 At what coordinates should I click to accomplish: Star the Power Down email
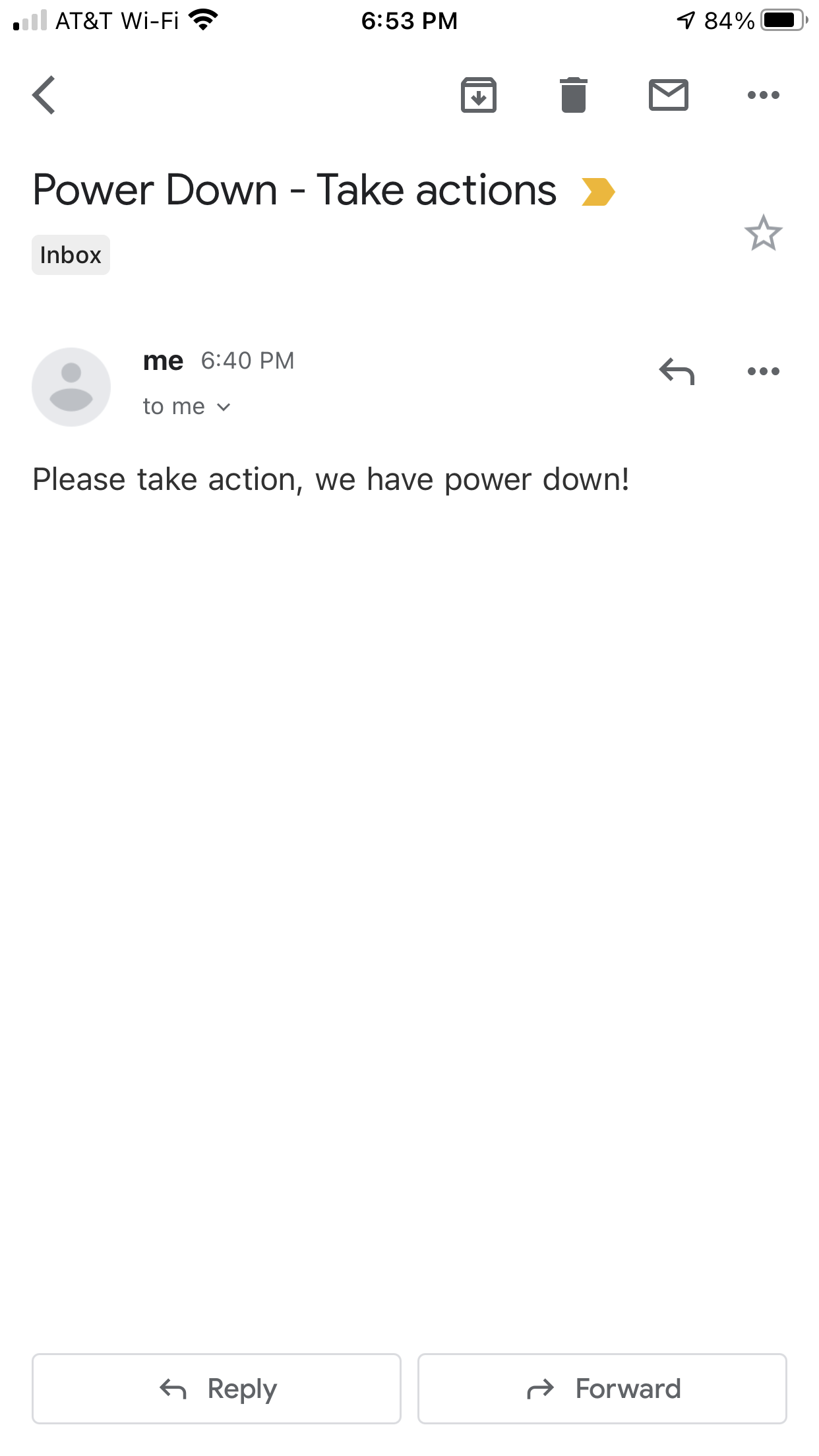(x=764, y=233)
